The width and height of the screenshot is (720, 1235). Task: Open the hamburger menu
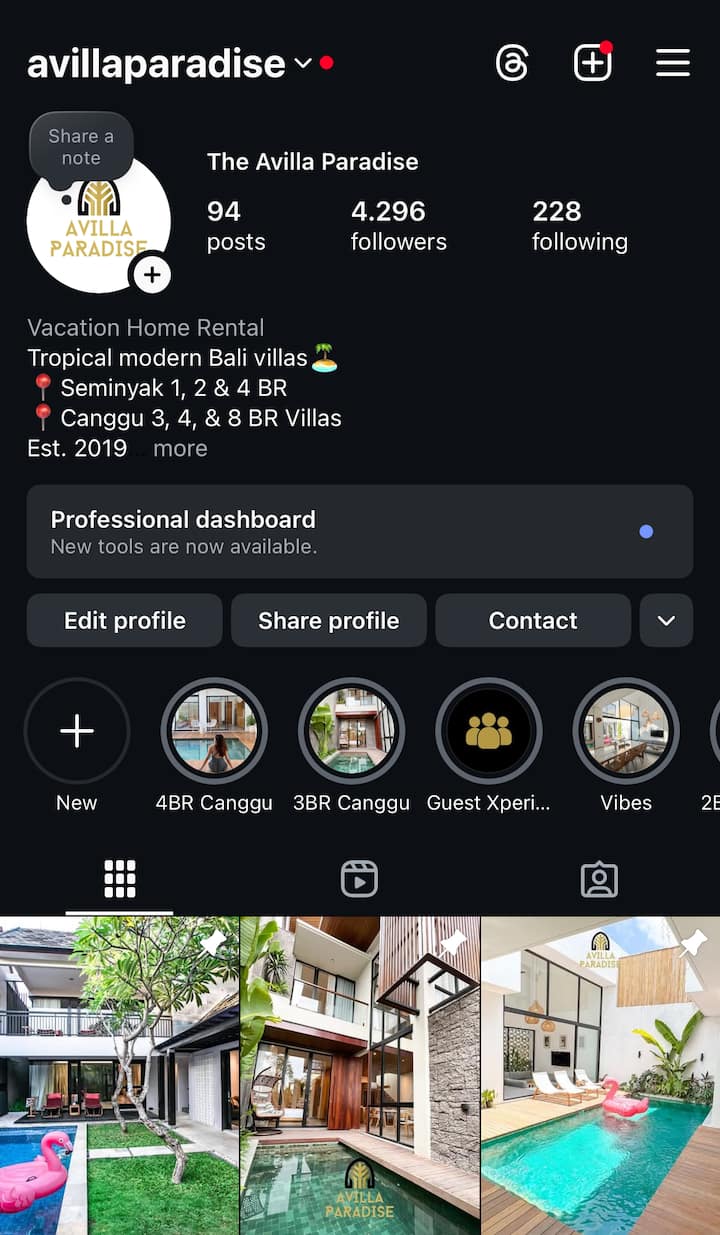click(673, 63)
